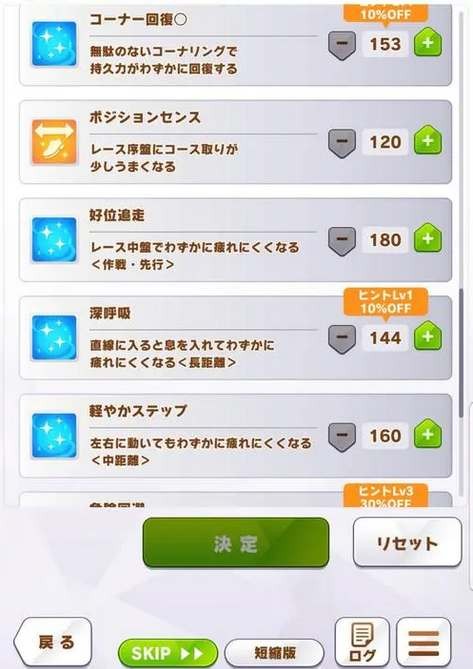Go back with 戻る button
Screen dimensions: 473x669
[53, 642]
